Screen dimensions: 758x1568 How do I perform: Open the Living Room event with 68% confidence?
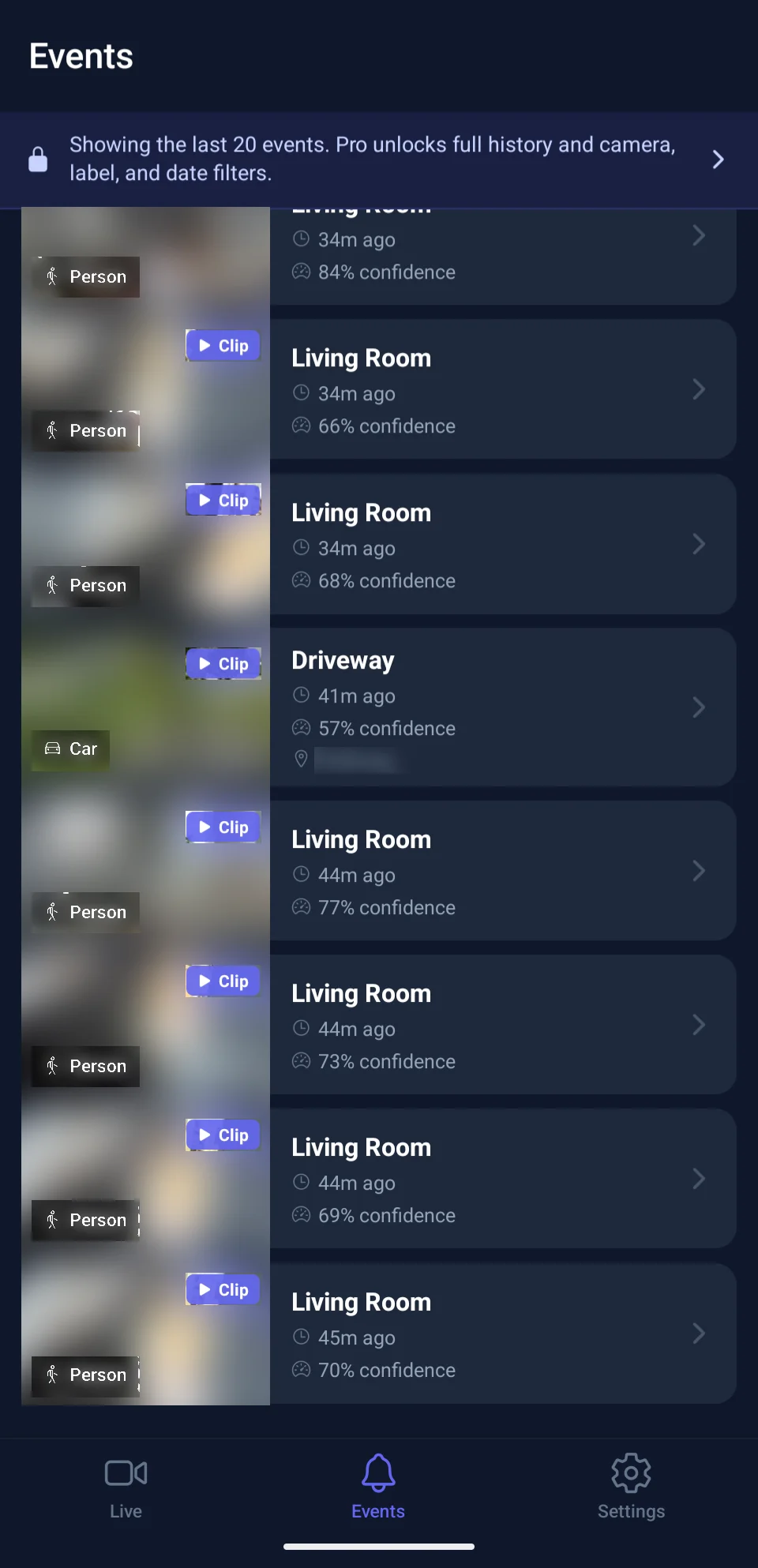[379, 544]
